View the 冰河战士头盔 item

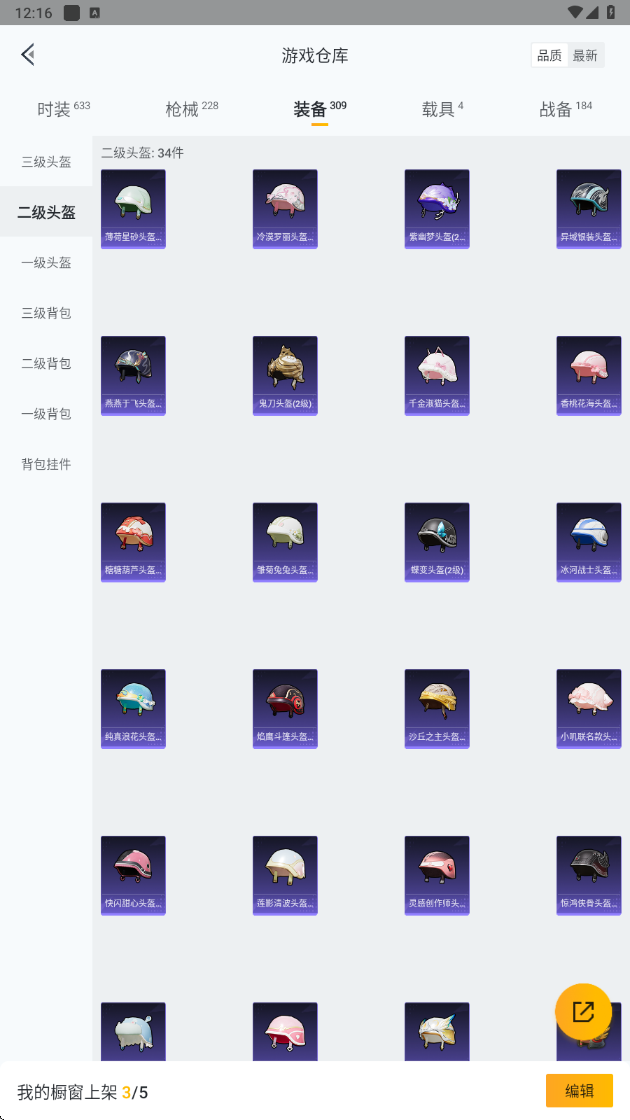pos(589,542)
